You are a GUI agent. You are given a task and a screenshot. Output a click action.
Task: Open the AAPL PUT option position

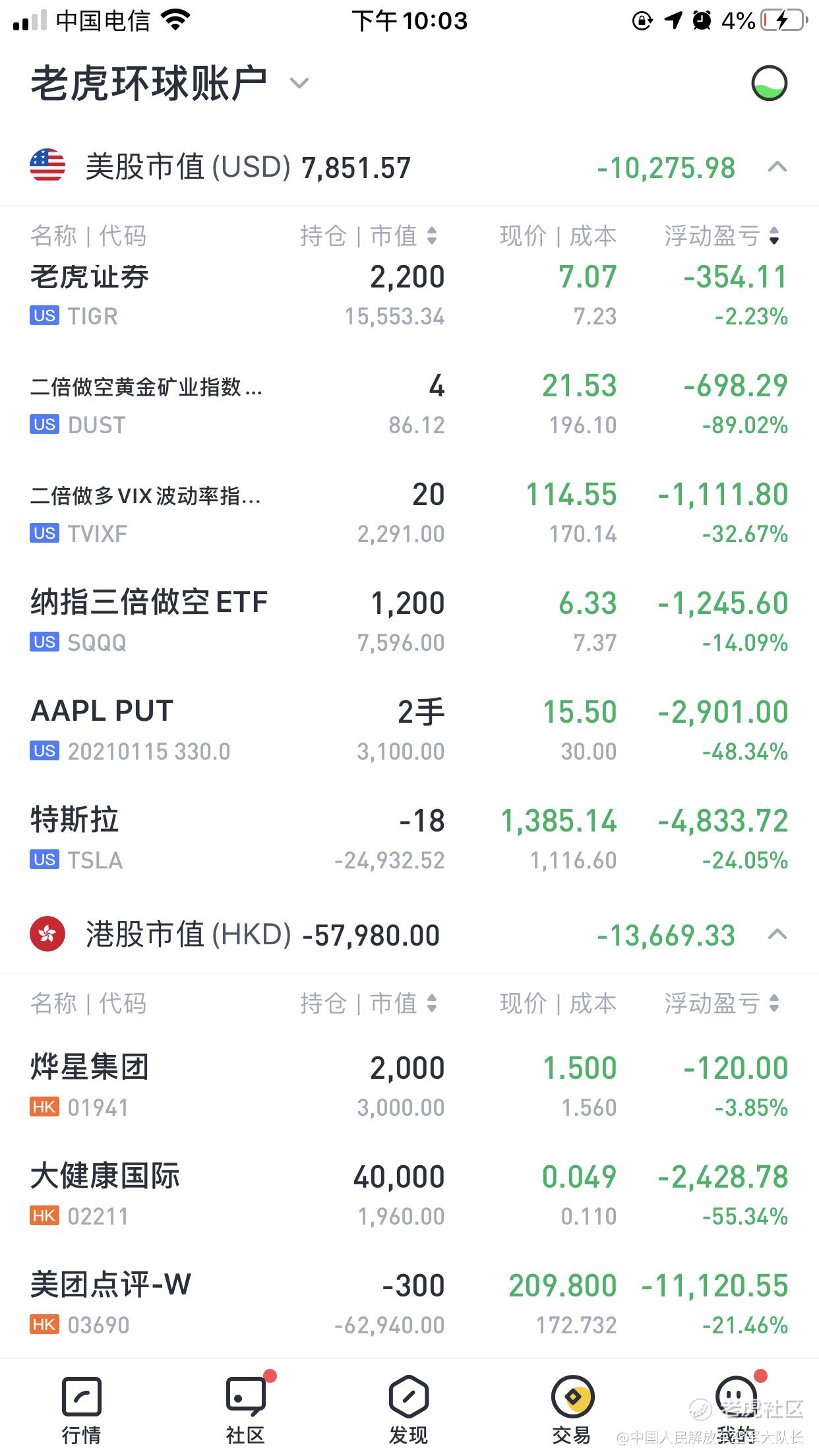[x=409, y=731]
